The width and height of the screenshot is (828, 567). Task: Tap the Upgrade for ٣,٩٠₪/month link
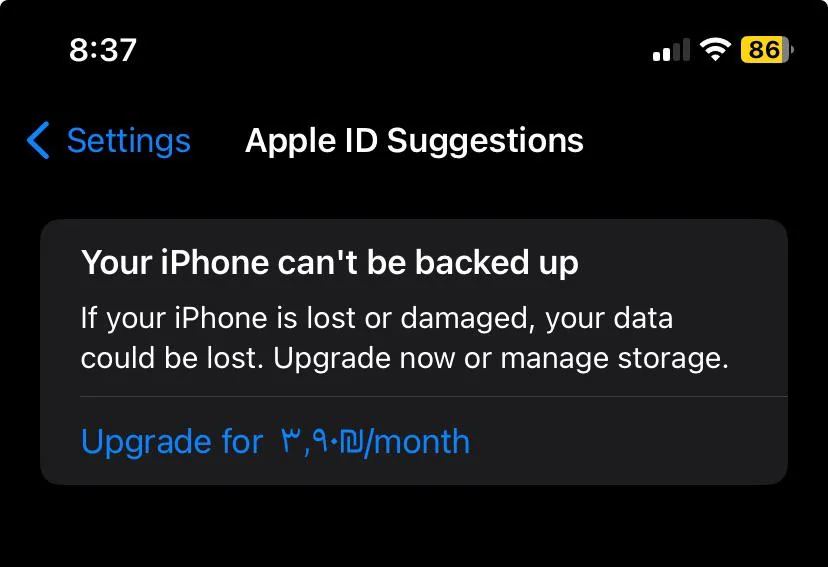click(275, 441)
